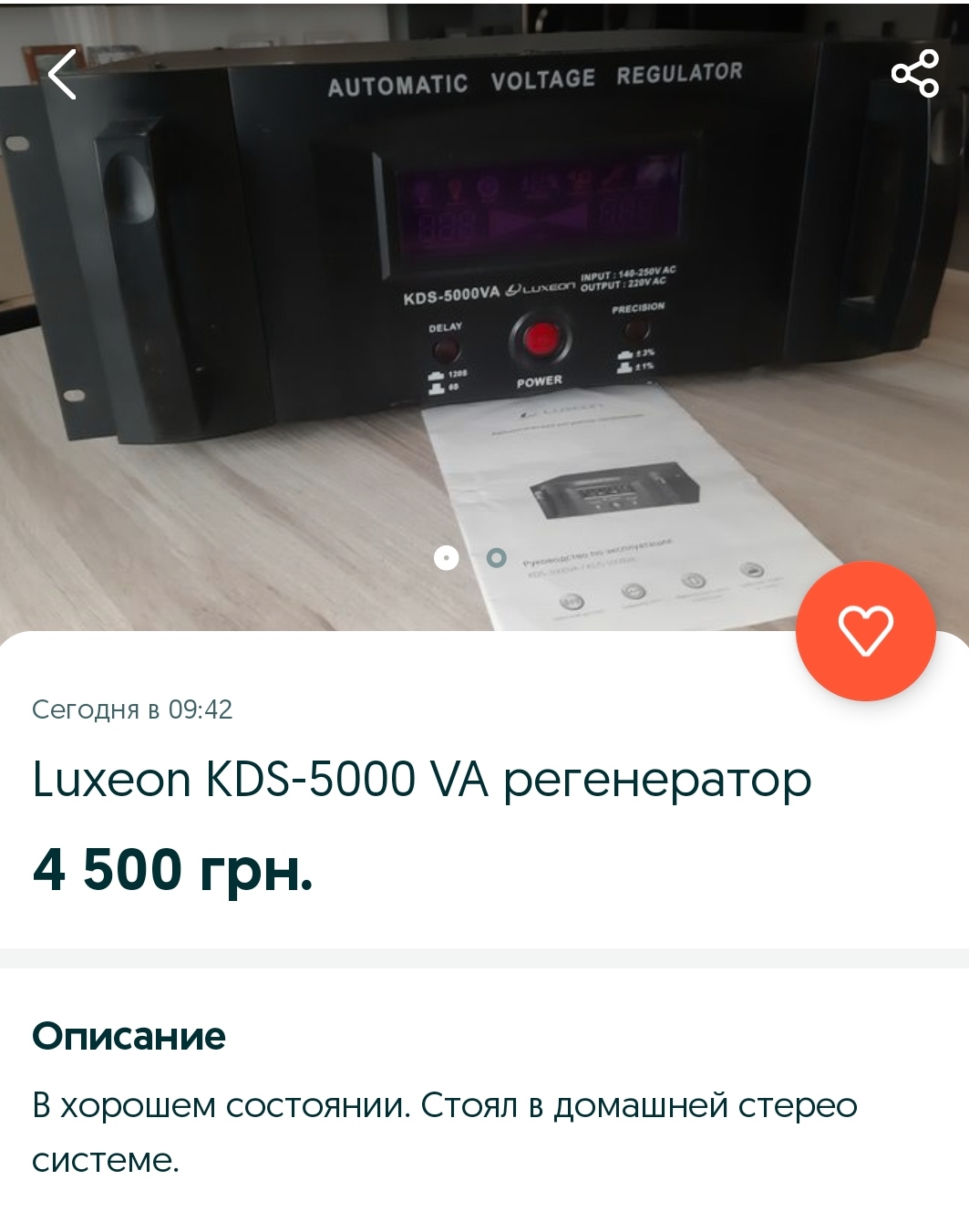This screenshot has height=1232, width=969.
Task: Jump to the second photo indicator dot
Action: [496, 557]
